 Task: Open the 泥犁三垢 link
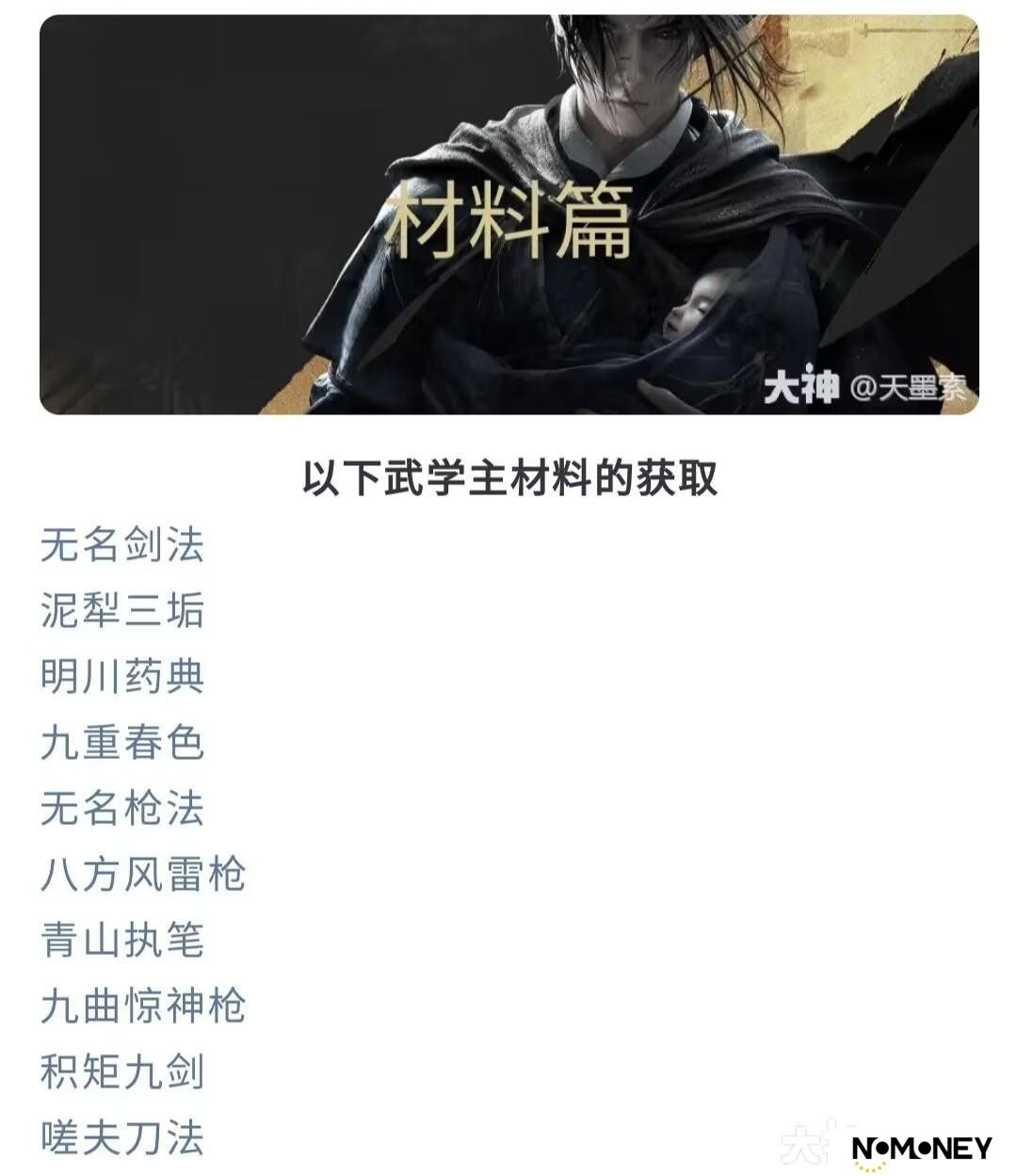[122, 611]
